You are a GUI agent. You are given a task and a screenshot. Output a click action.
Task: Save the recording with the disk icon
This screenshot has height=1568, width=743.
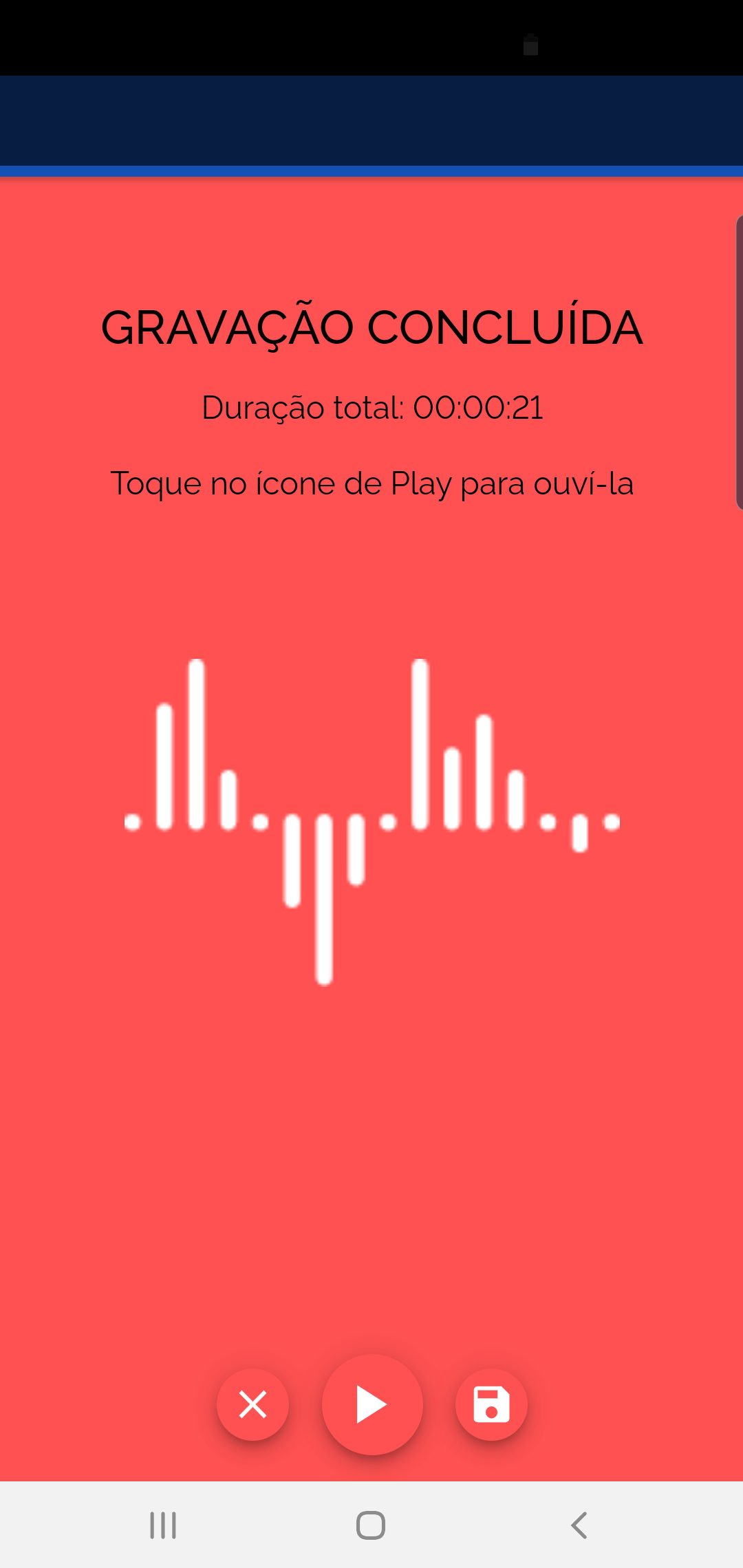tap(491, 1404)
